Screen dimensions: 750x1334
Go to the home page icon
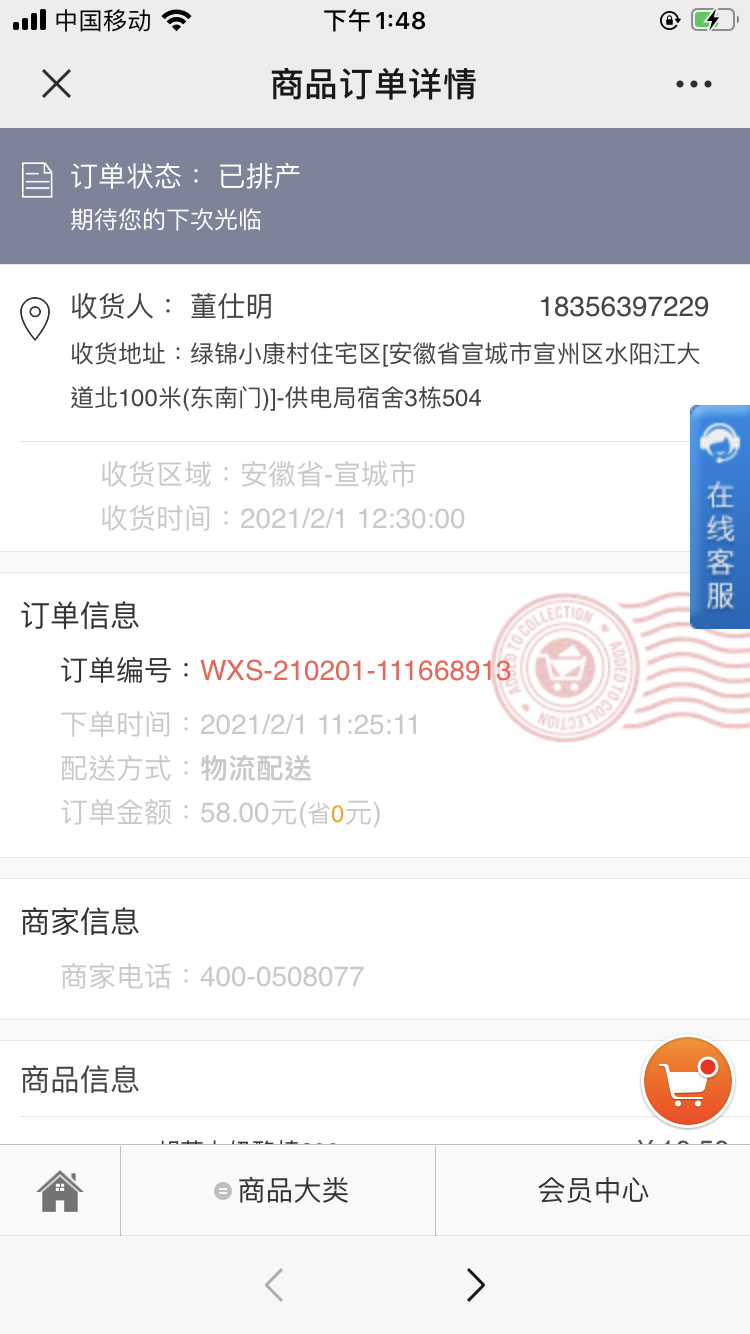pyautogui.click(x=60, y=1190)
